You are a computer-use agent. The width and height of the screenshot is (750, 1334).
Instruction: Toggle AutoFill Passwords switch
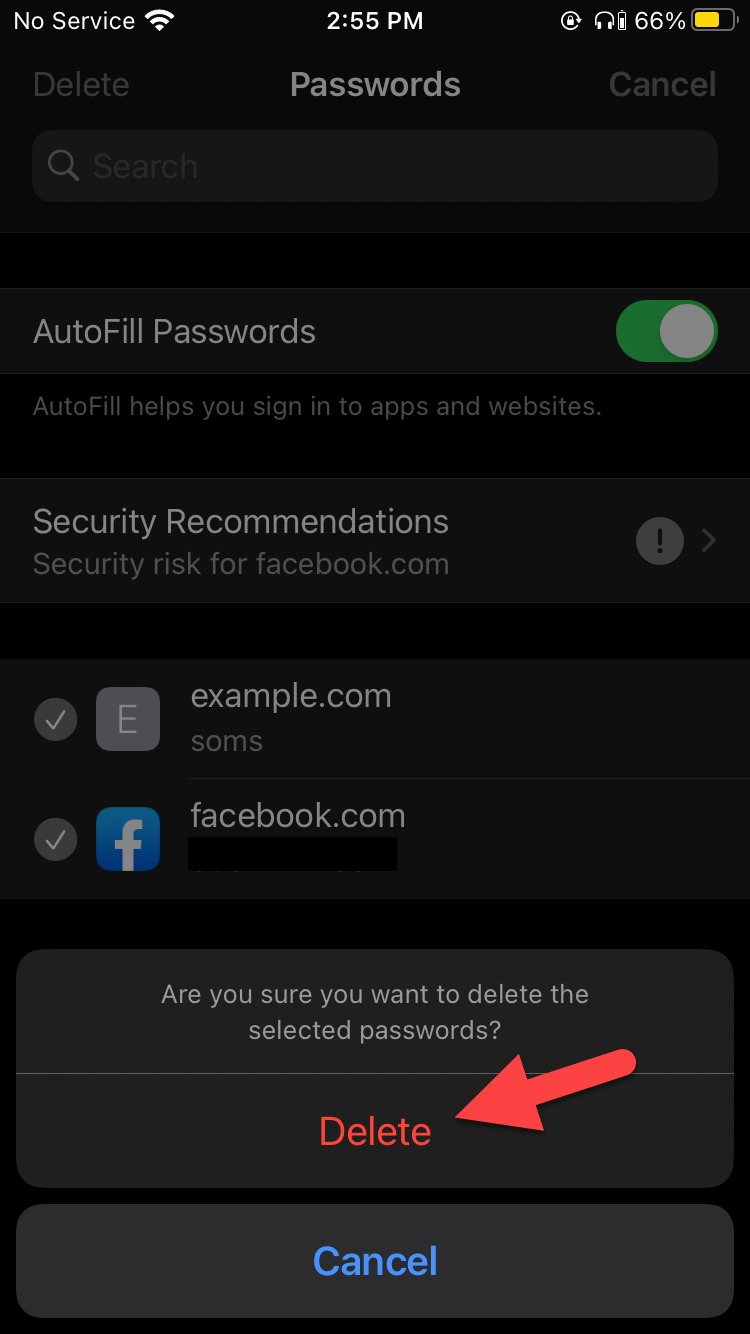tap(666, 331)
